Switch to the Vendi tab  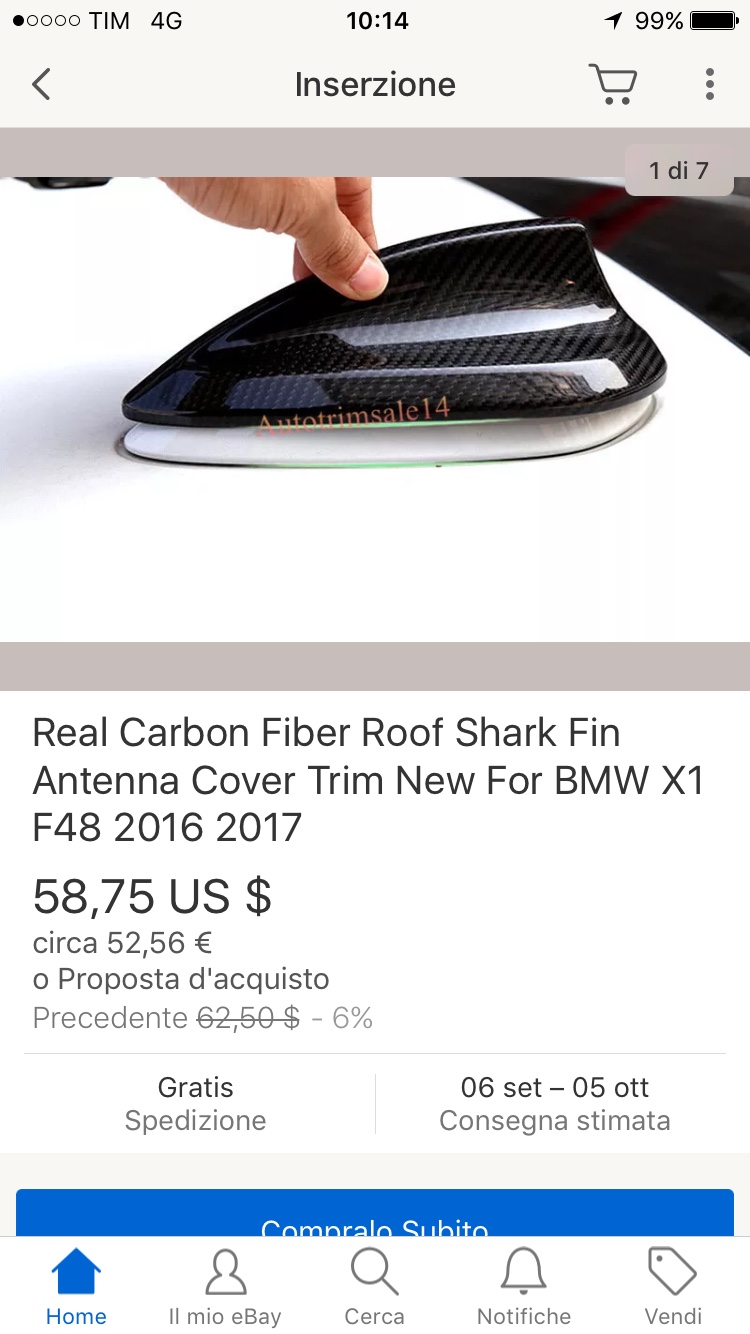[x=673, y=1288]
